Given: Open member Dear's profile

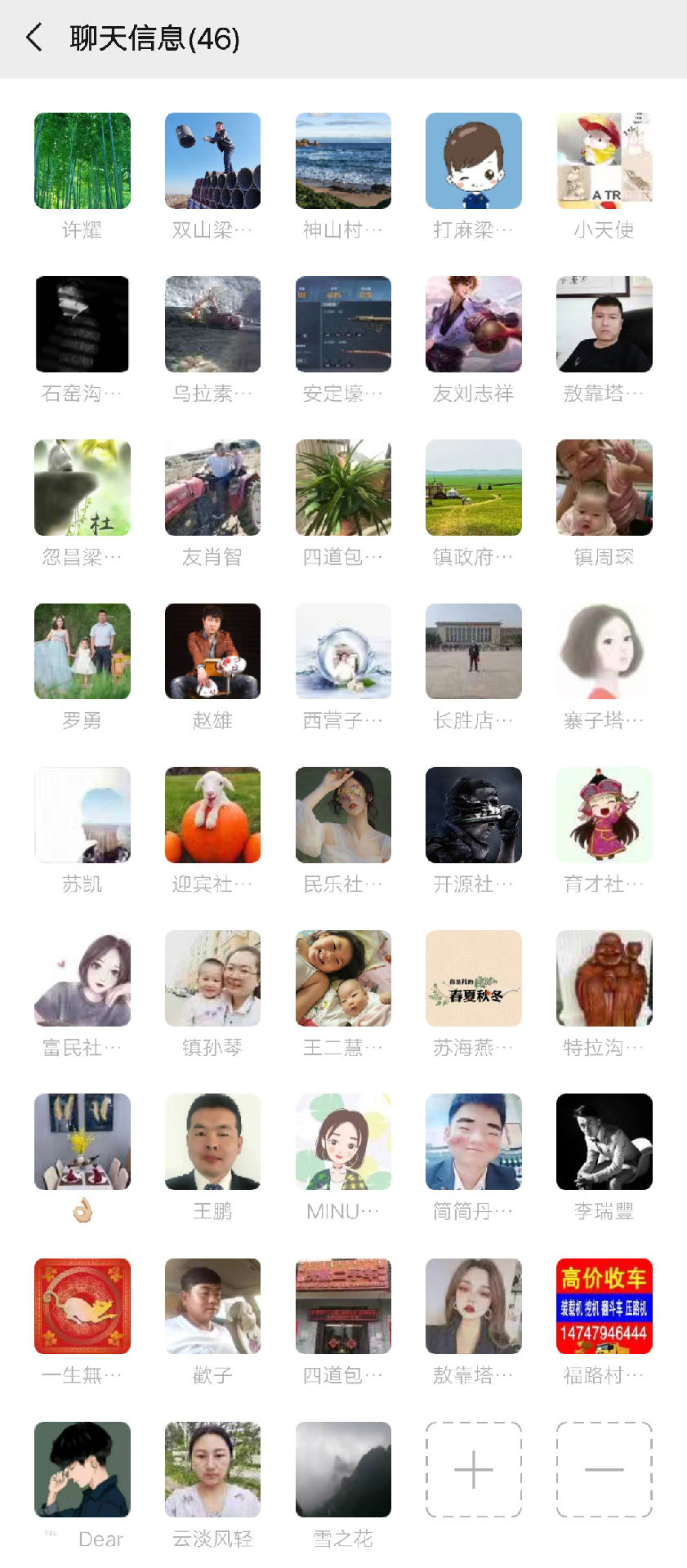Looking at the screenshot, I should pyautogui.click(x=82, y=1469).
